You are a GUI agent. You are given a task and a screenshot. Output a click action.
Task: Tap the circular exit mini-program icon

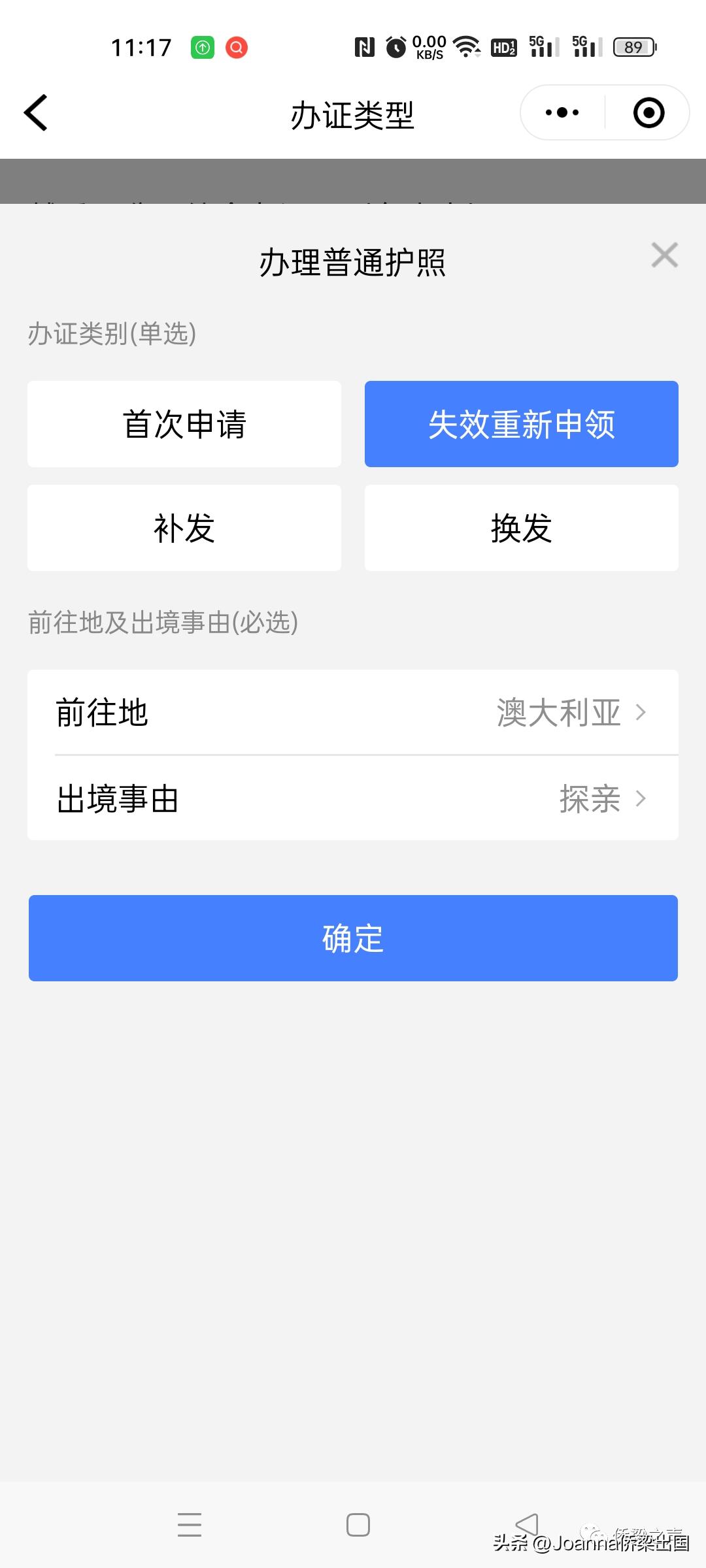[648, 112]
